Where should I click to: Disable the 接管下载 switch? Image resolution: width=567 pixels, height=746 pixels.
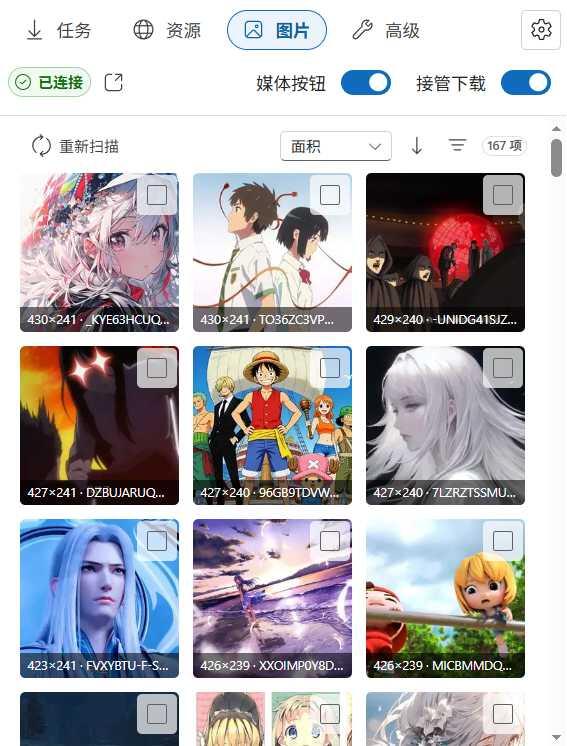pos(526,83)
